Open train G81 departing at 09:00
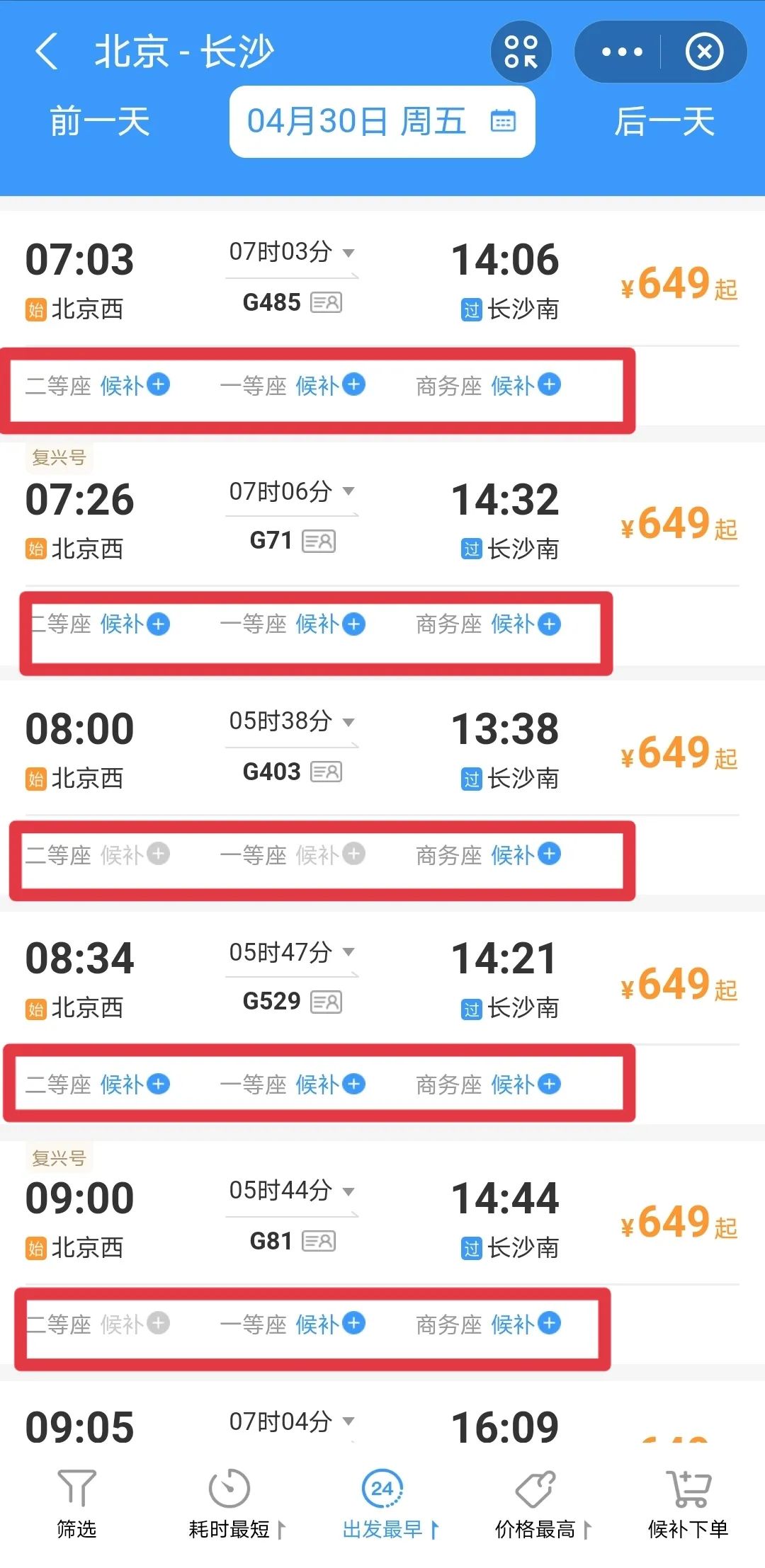765x1568 pixels. coord(79,1198)
